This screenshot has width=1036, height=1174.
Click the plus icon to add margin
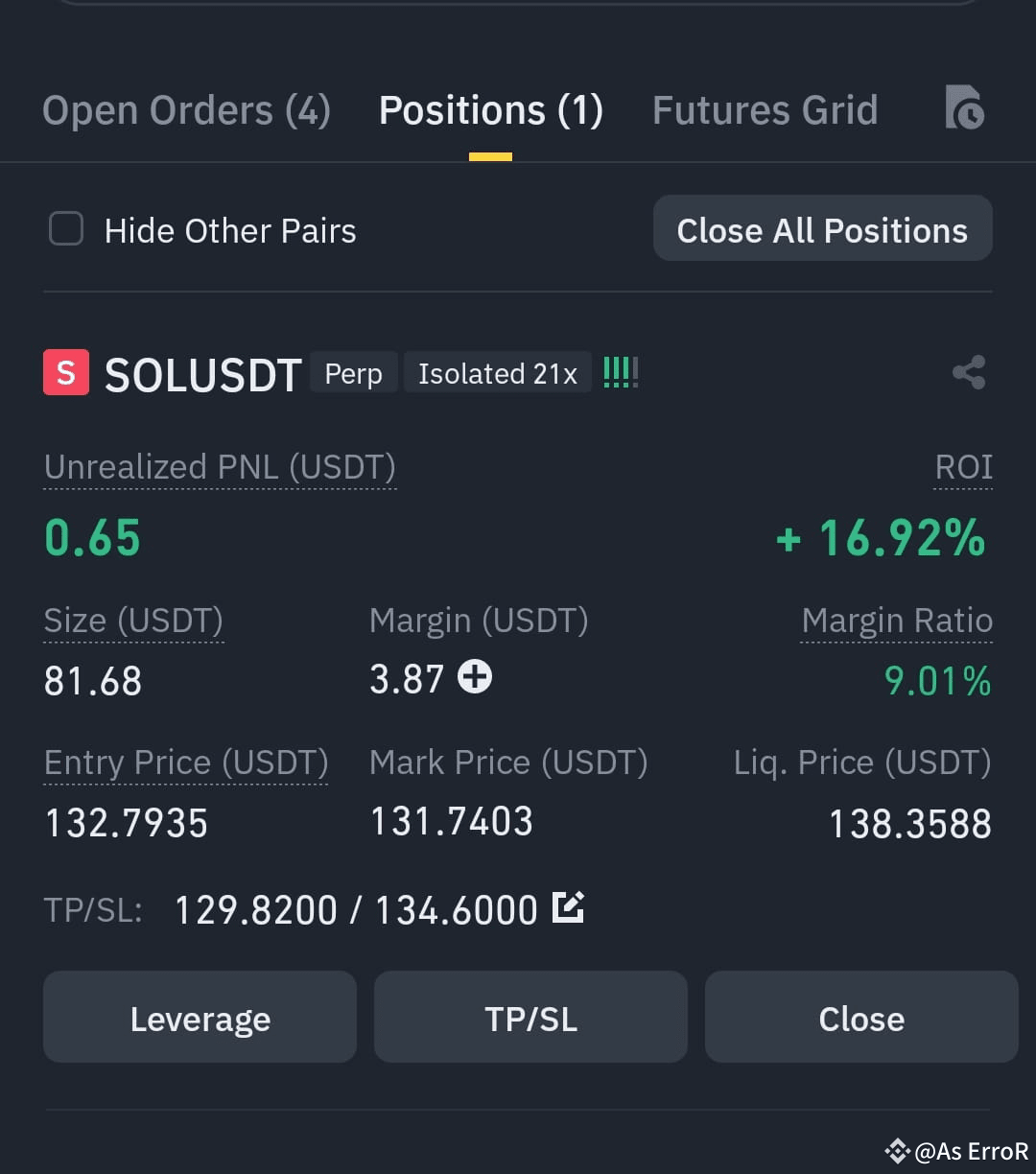(474, 677)
